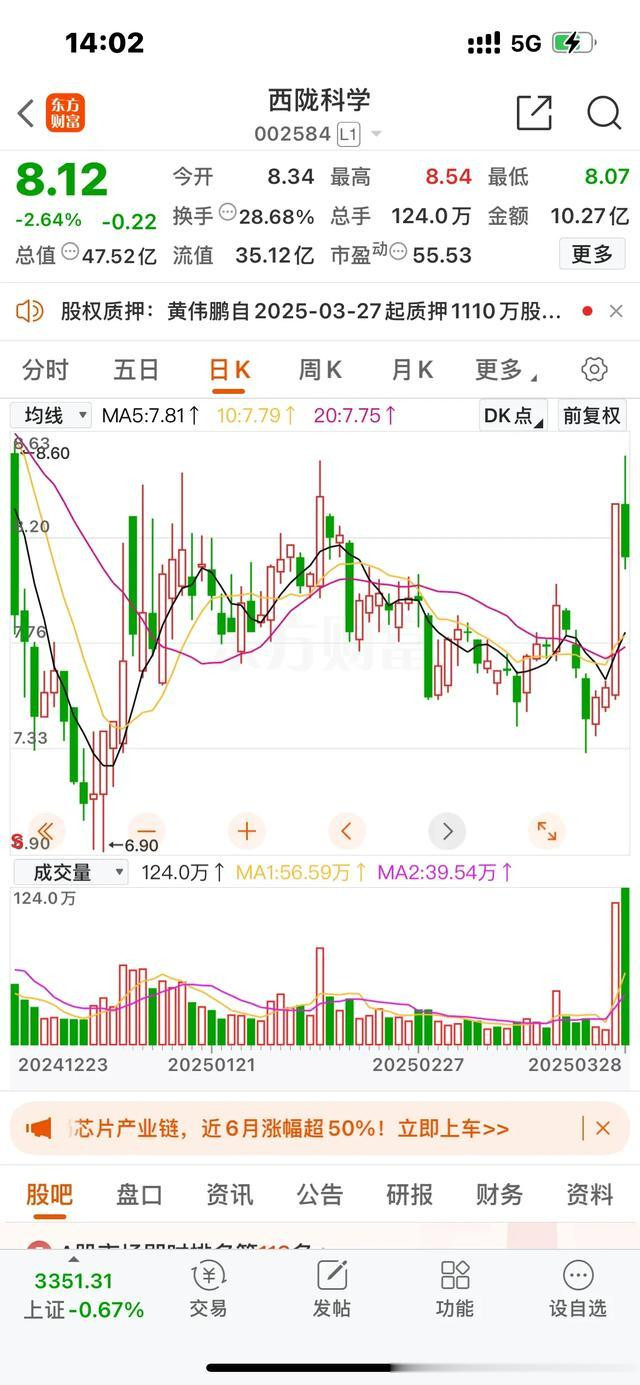Expand the chart to fullscreen

point(547,831)
